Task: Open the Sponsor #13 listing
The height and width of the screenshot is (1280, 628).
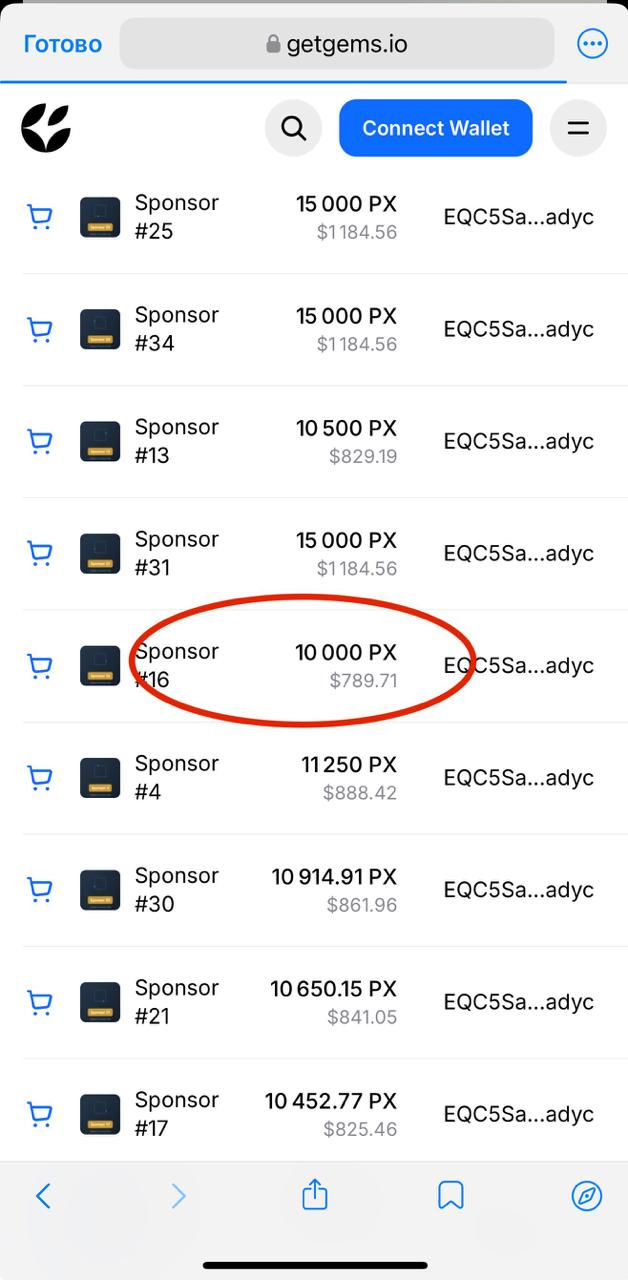Action: tap(177, 441)
